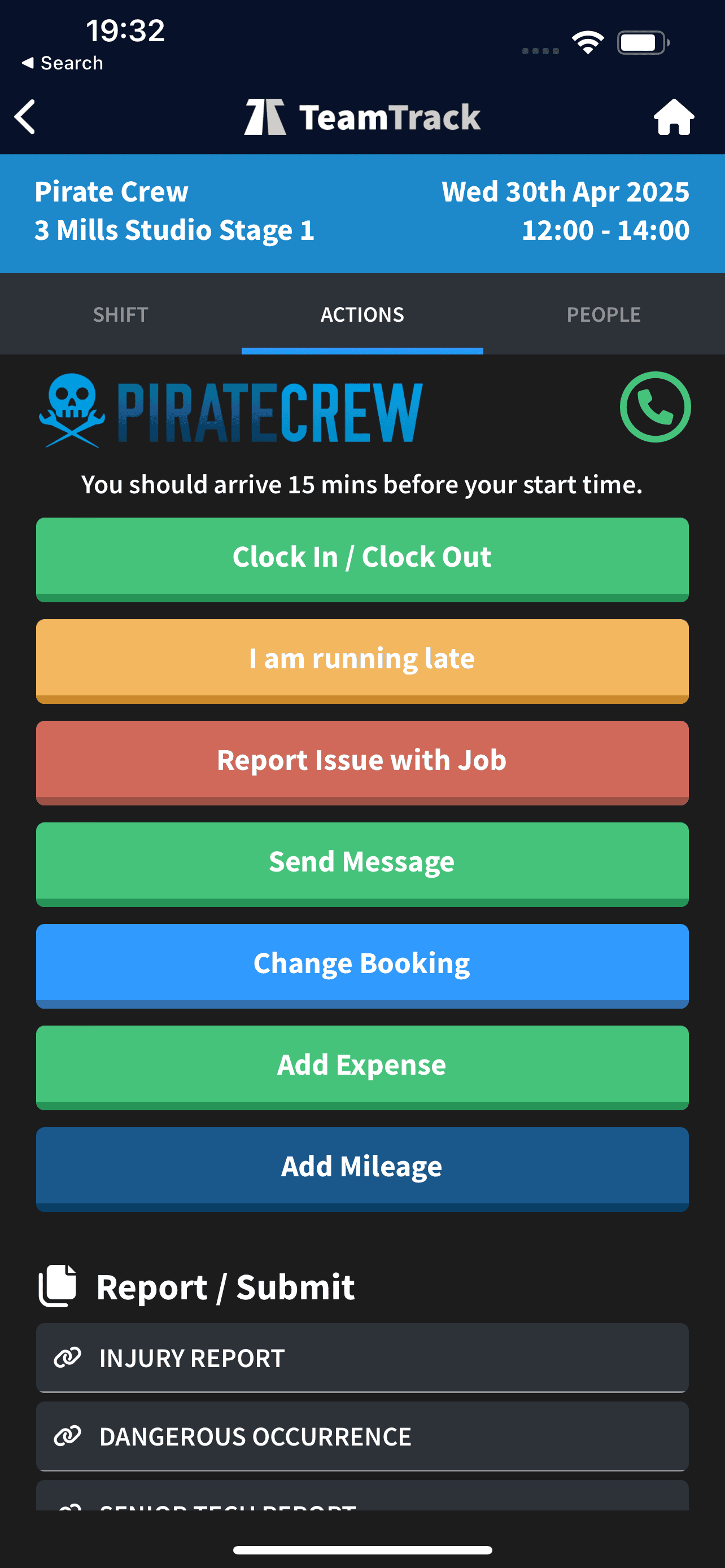Screen dimensions: 725x1568
Task: Open the Dangerous Occurrence report
Action: point(362,1436)
